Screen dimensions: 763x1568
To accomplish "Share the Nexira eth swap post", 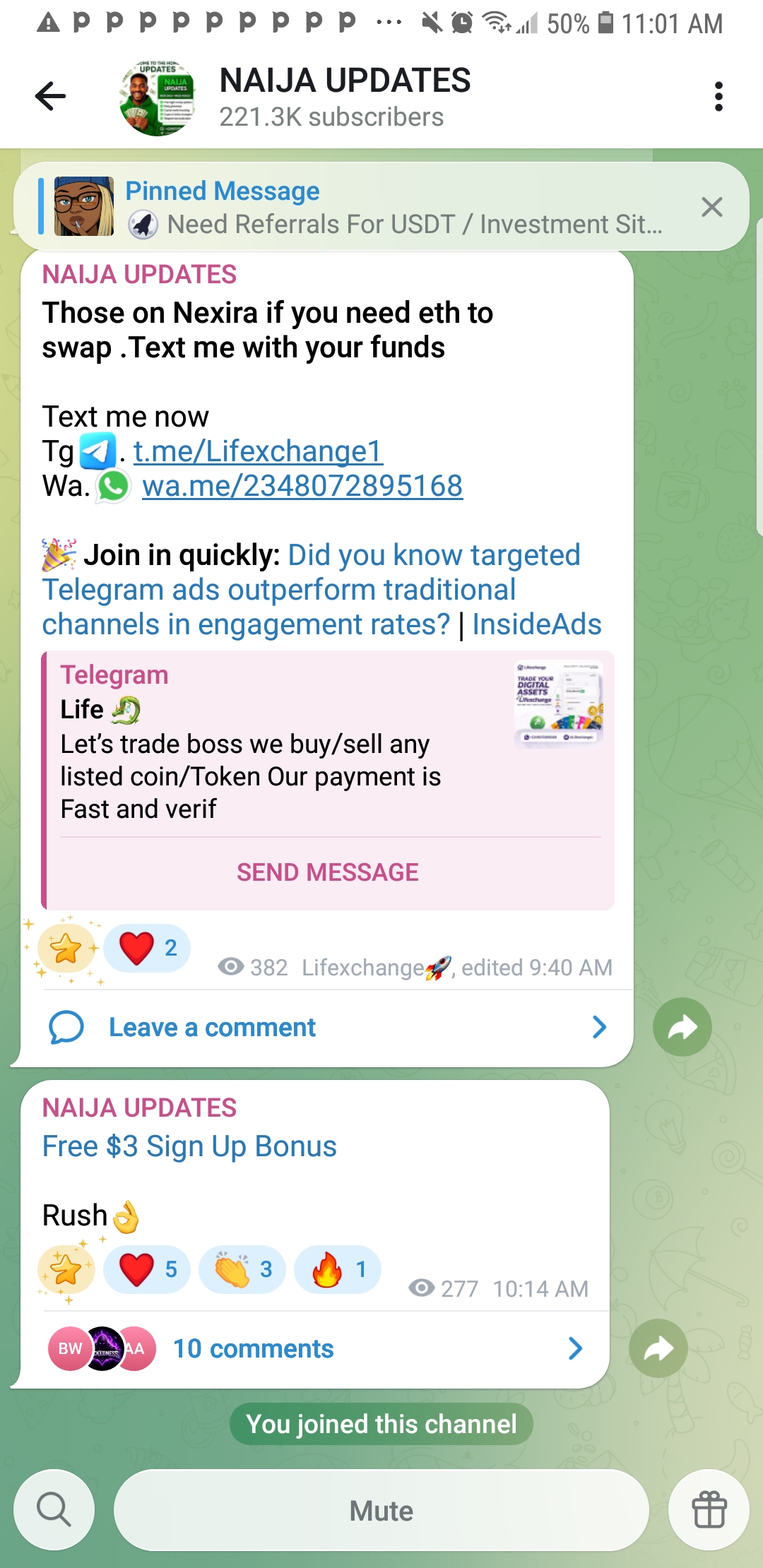I will [682, 1027].
